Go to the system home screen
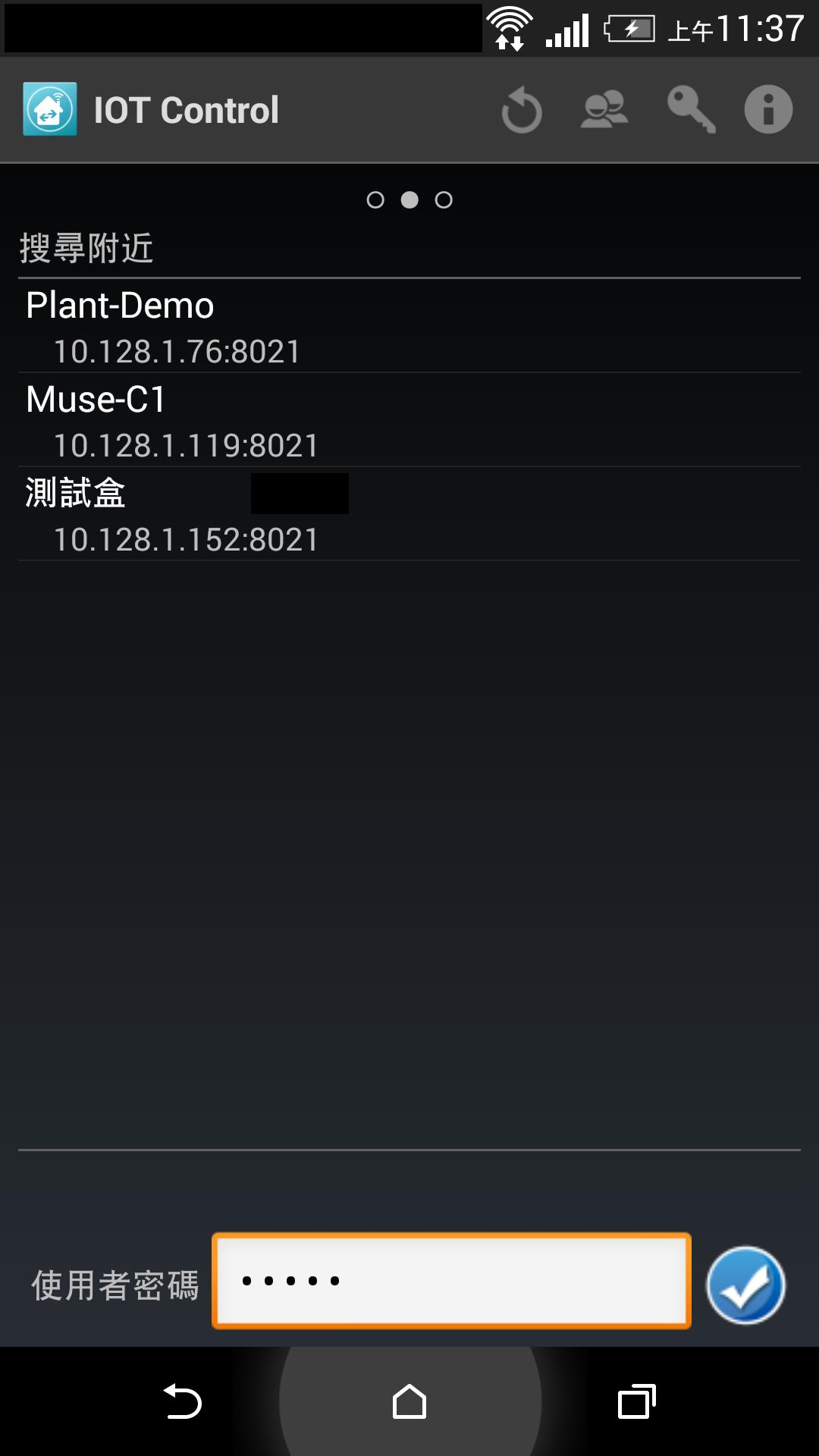The height and width of the screenshot is (1456, 819). tap(409, 1401)
